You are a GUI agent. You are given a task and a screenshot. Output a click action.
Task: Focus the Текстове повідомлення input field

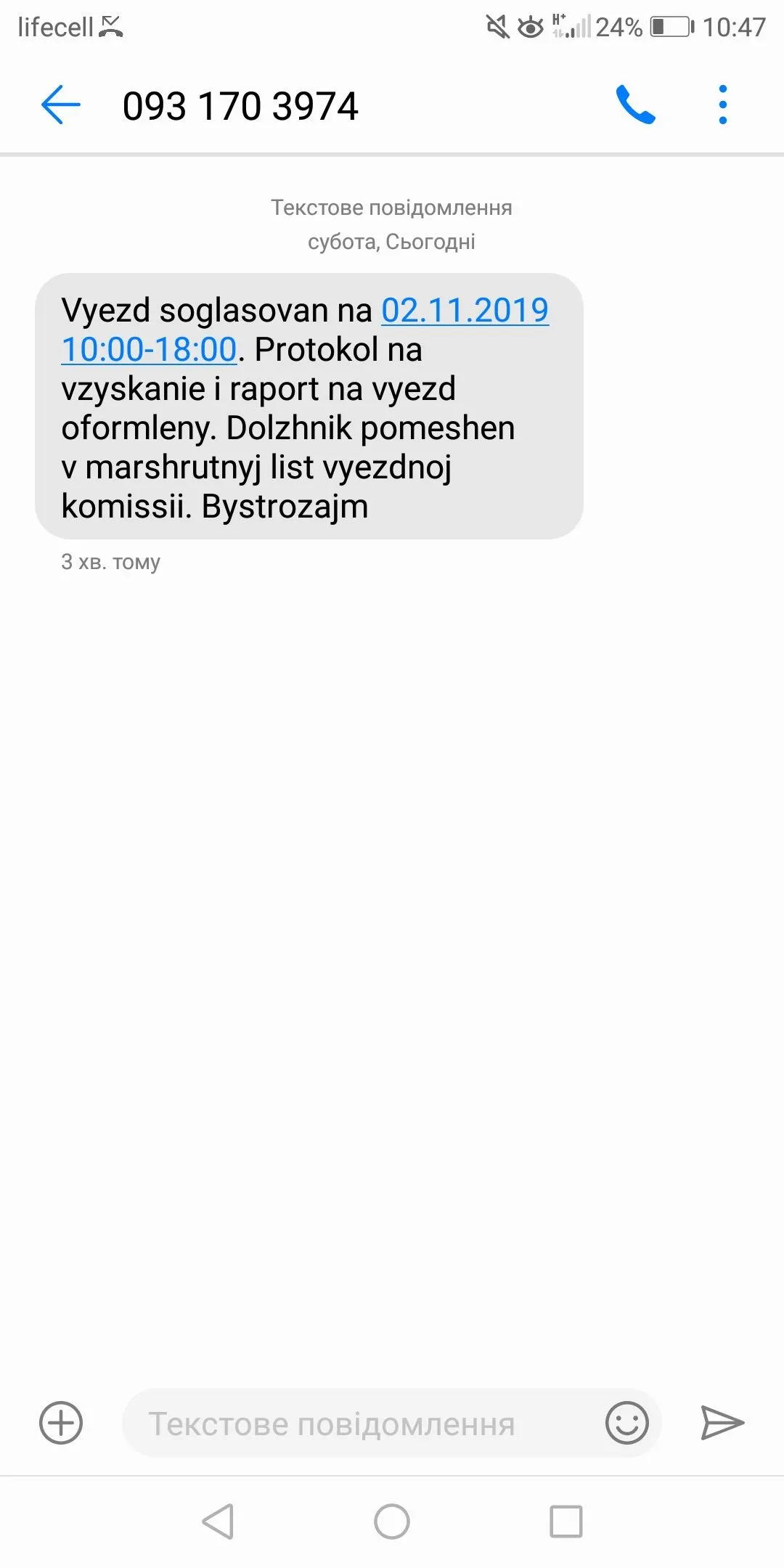point(356,1424)
